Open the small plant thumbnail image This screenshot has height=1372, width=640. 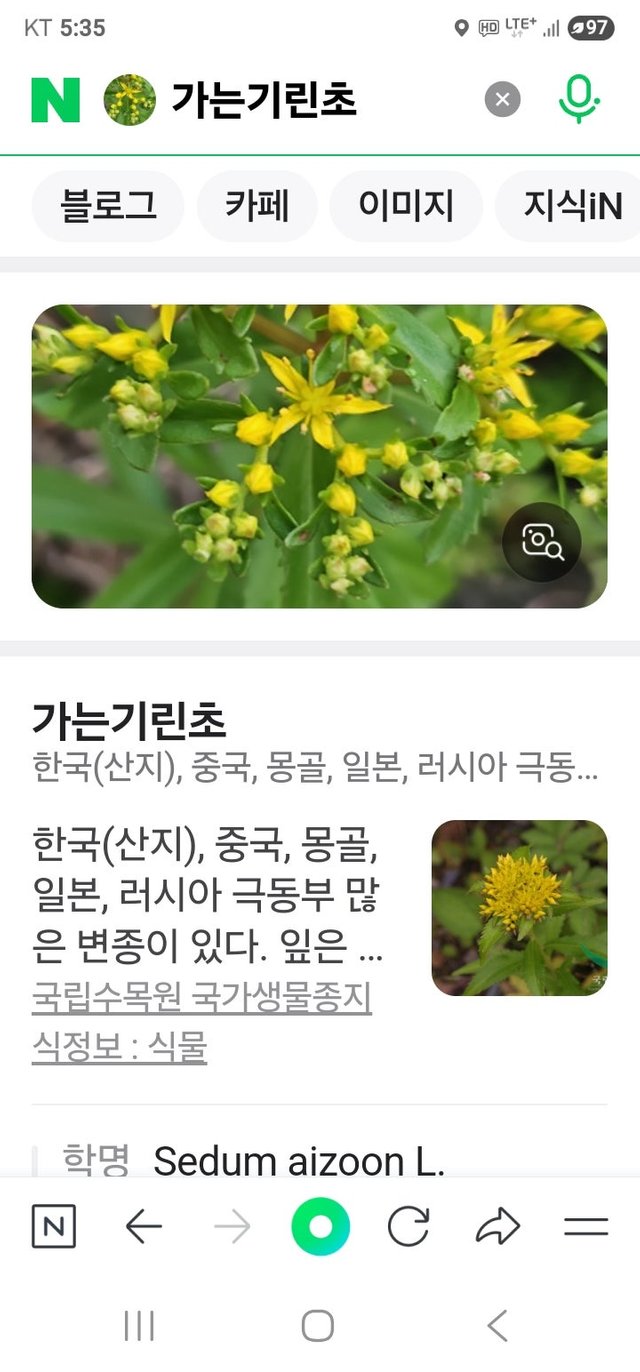[519, 908]
